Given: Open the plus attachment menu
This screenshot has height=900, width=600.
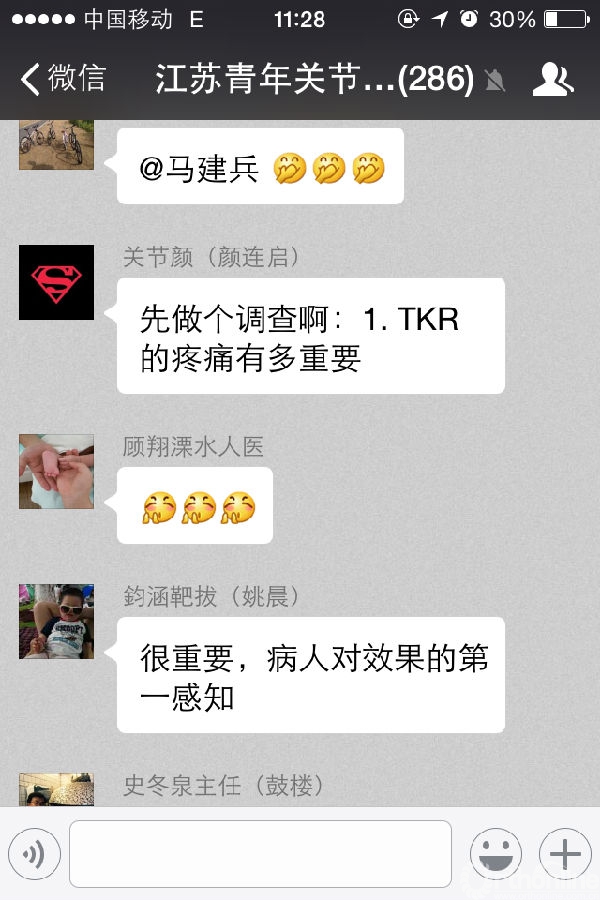Looking at the screenshot, I should (x=565, y=854).
